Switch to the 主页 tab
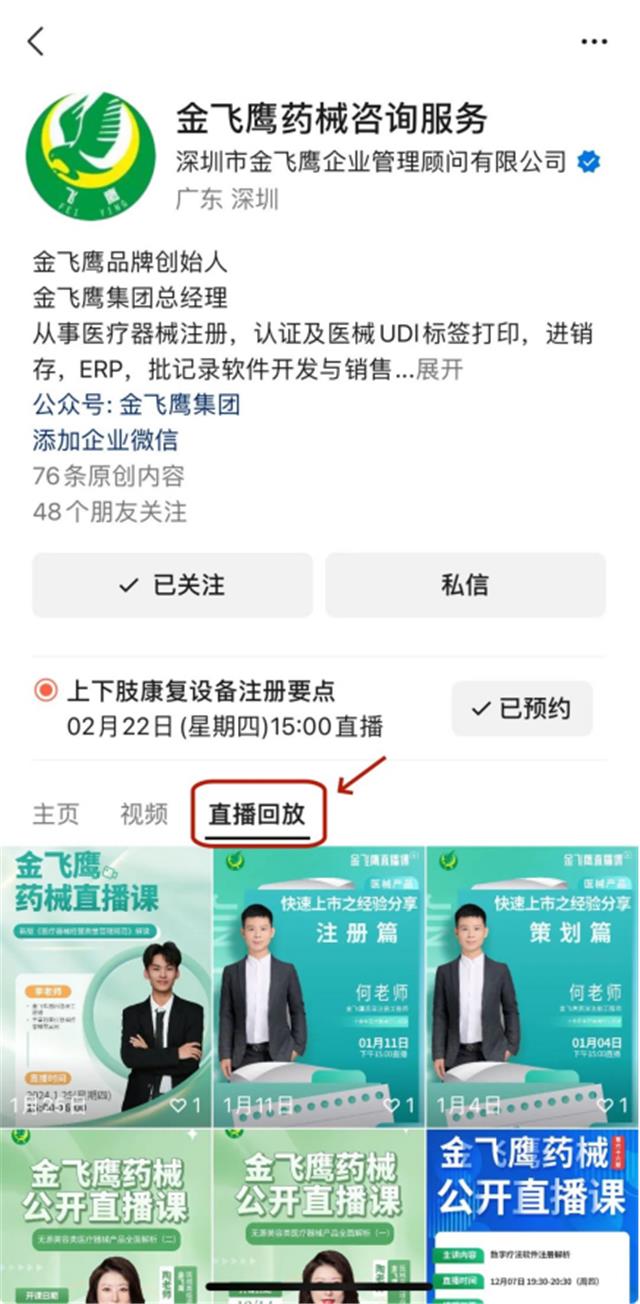 click(x=56, y=814)
